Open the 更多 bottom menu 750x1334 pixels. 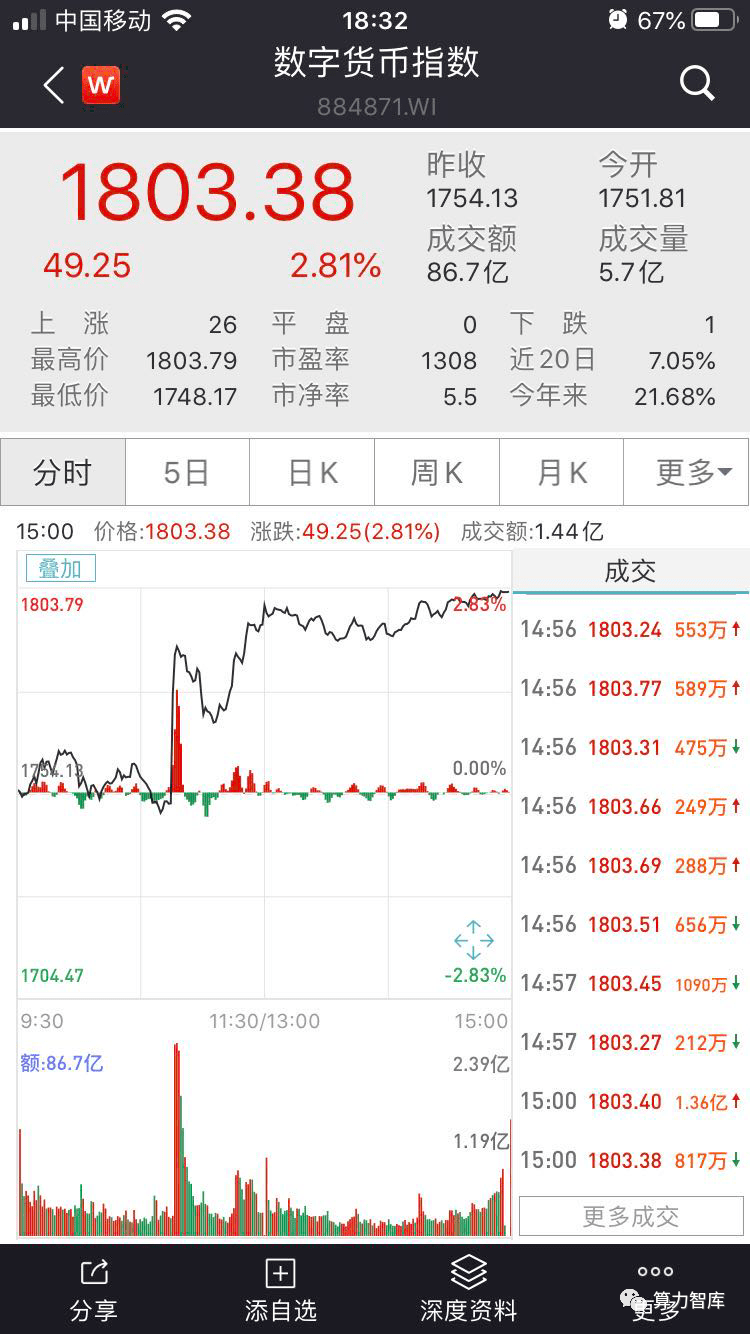click(x=655, y=1288)
